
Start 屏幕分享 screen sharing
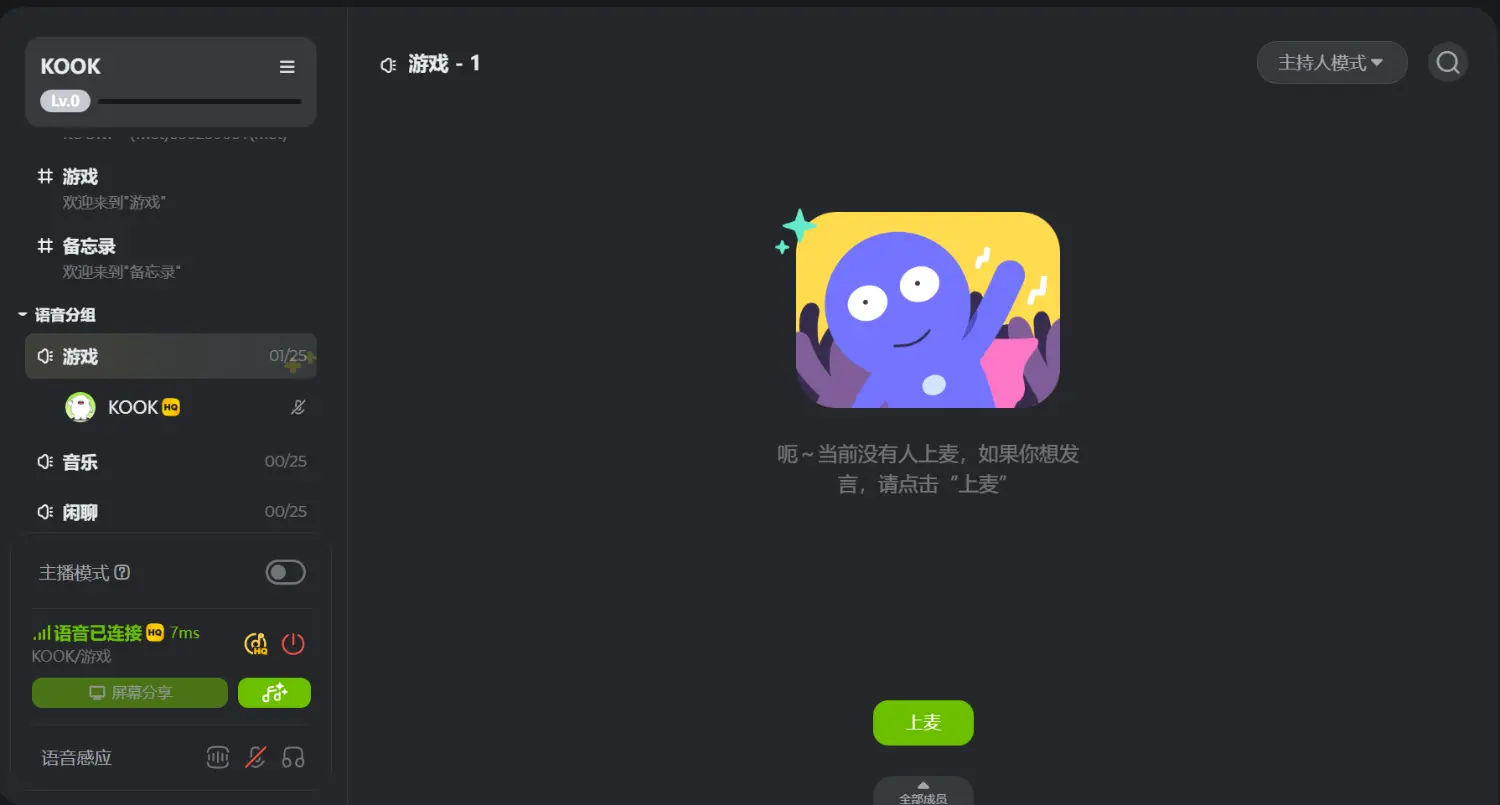(x=130, y=692)
